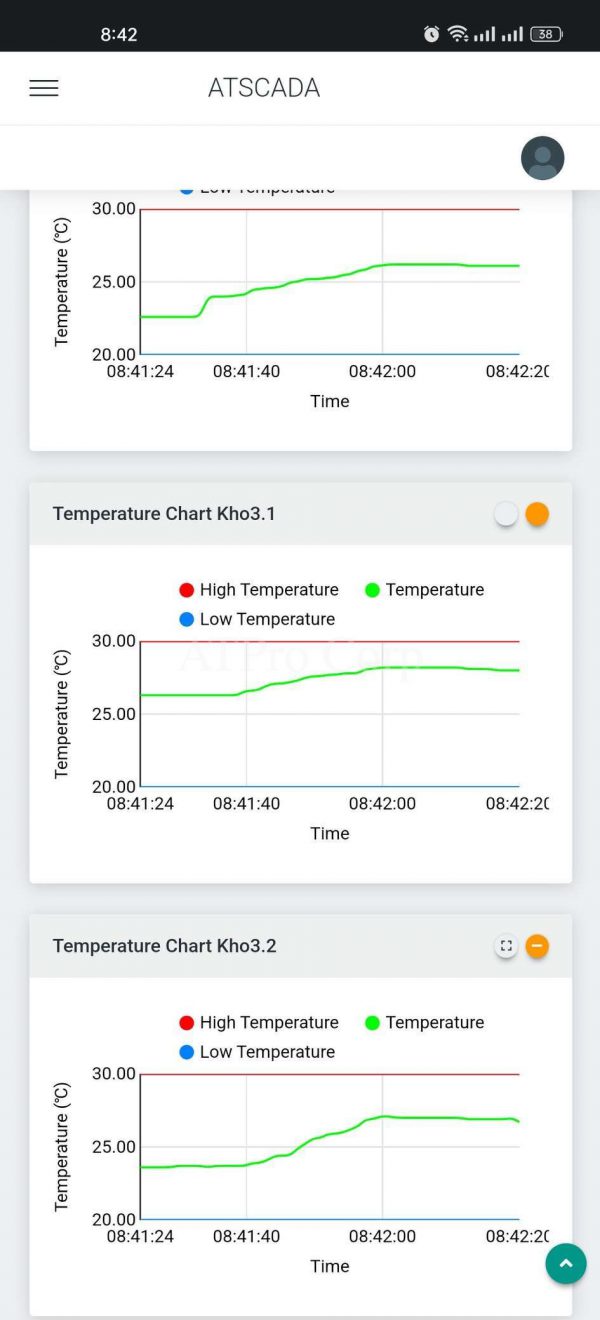
Task: Collapse the Temperature Chart Kho3.2 card
Action: [537, 946]
